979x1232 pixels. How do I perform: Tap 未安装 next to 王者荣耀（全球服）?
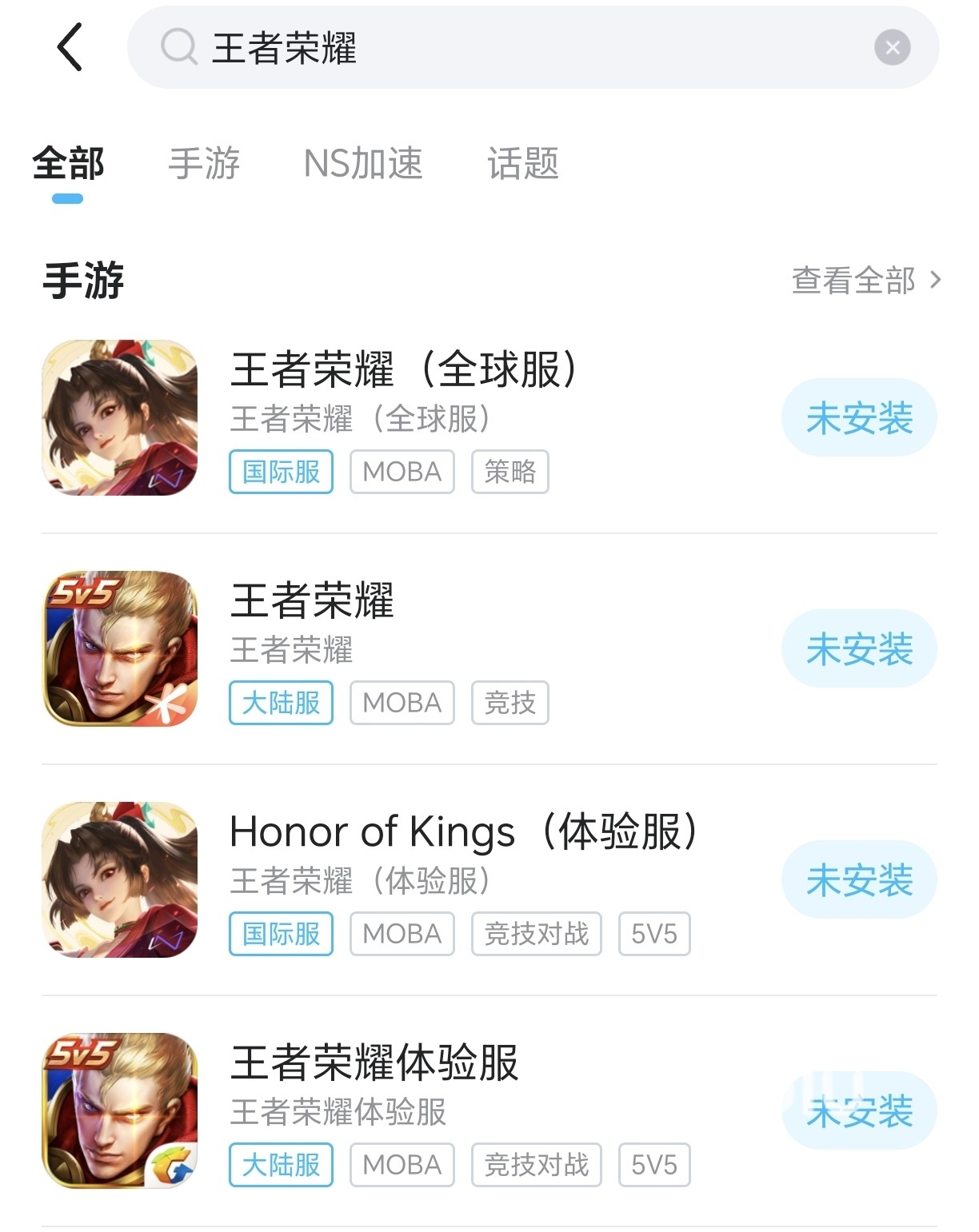(x=859, y=418)
